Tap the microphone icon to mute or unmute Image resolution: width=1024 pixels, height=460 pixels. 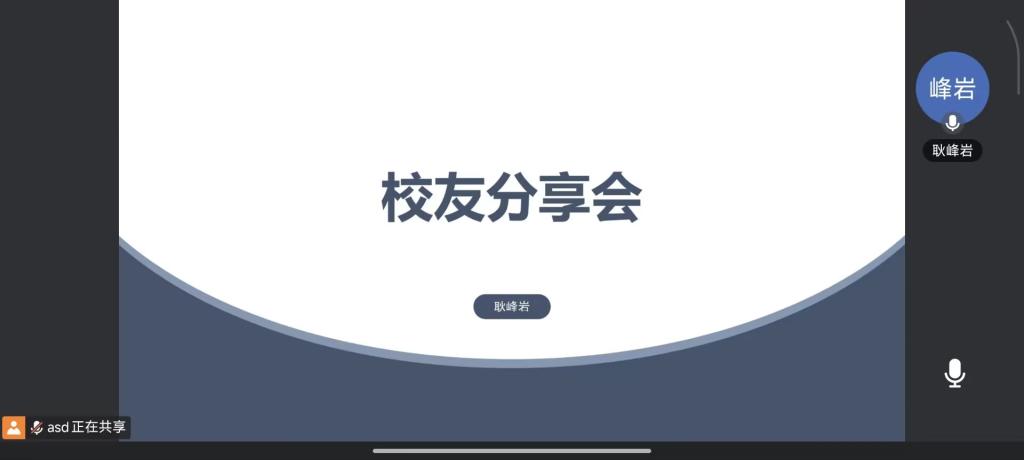tap(954, 373)
